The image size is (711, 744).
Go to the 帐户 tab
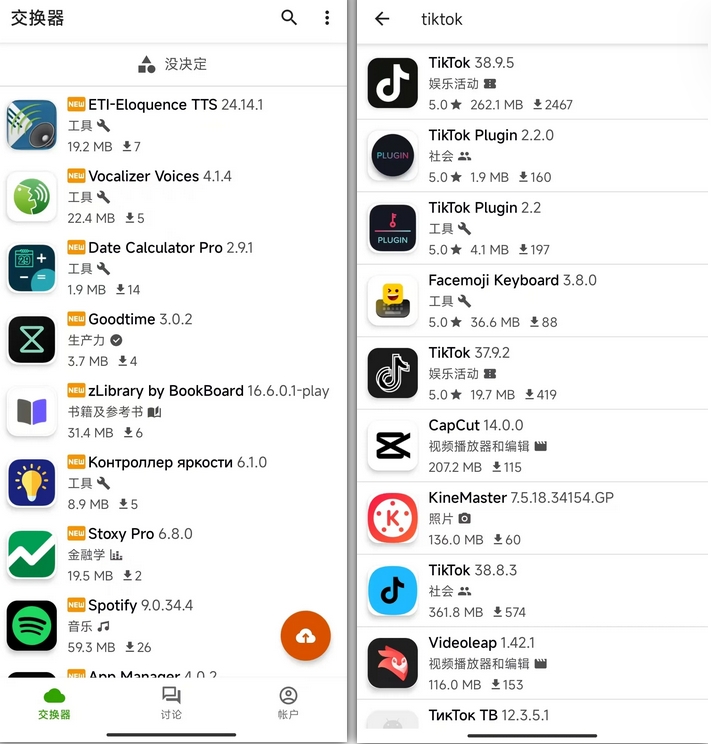(288, 703)
